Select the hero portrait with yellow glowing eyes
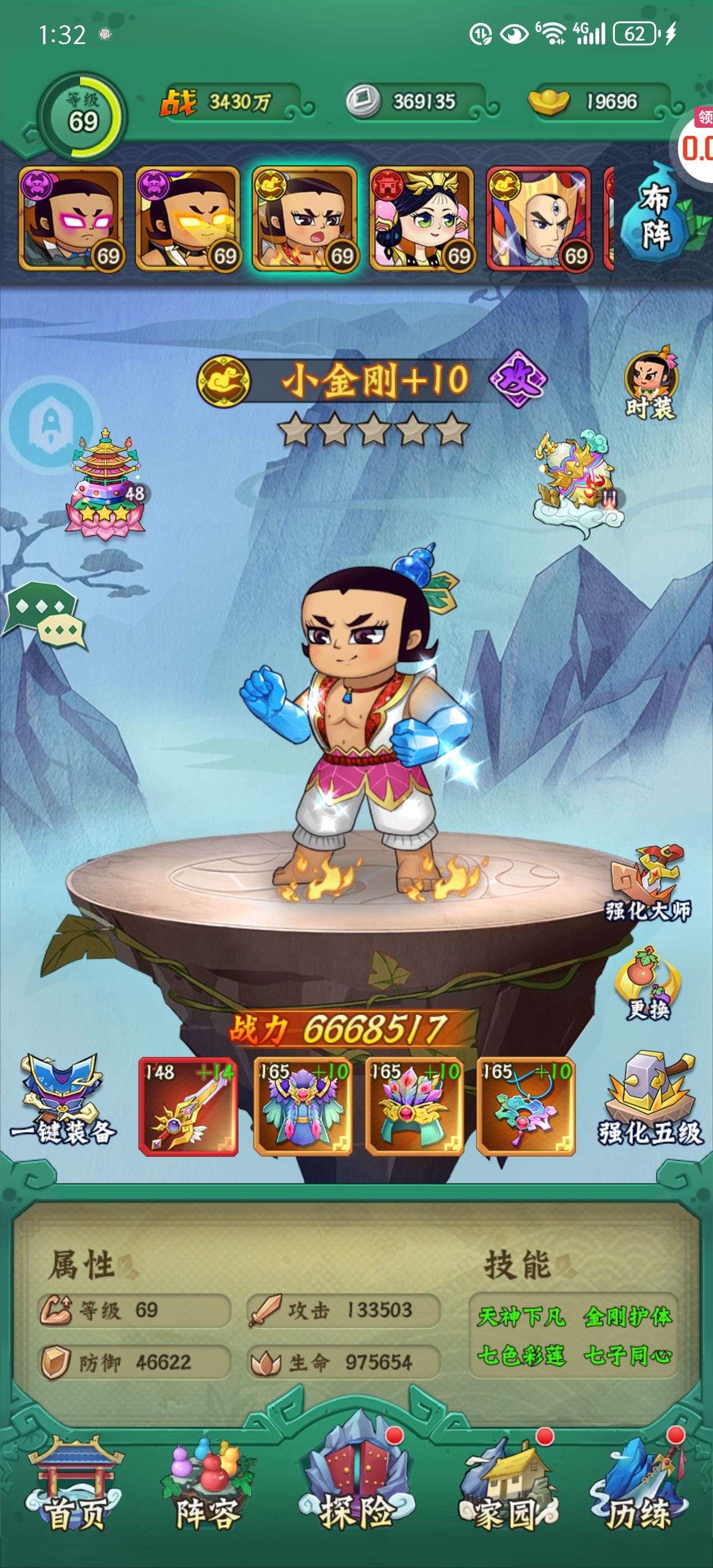 tap(188, 218)
